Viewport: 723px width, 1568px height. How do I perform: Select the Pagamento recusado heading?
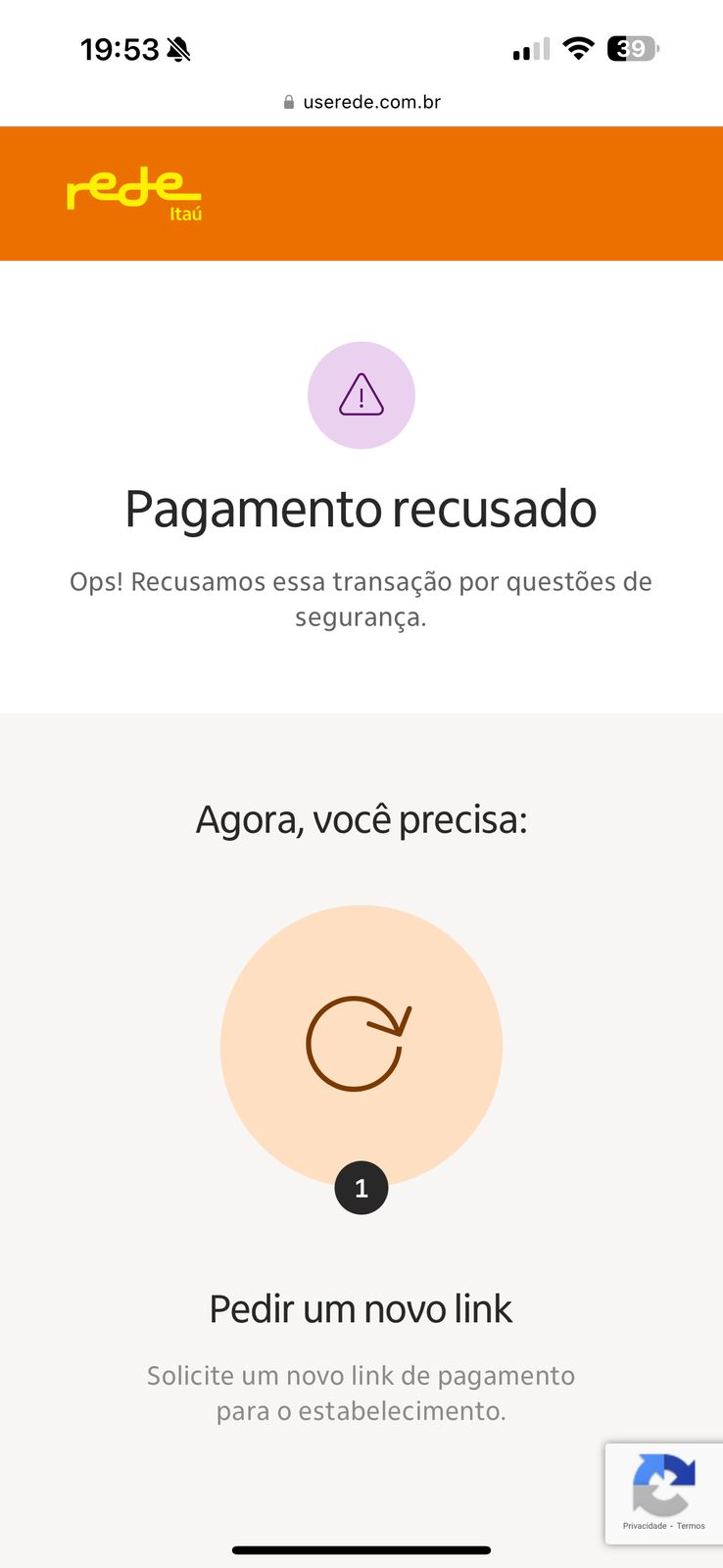coord(361,509)
